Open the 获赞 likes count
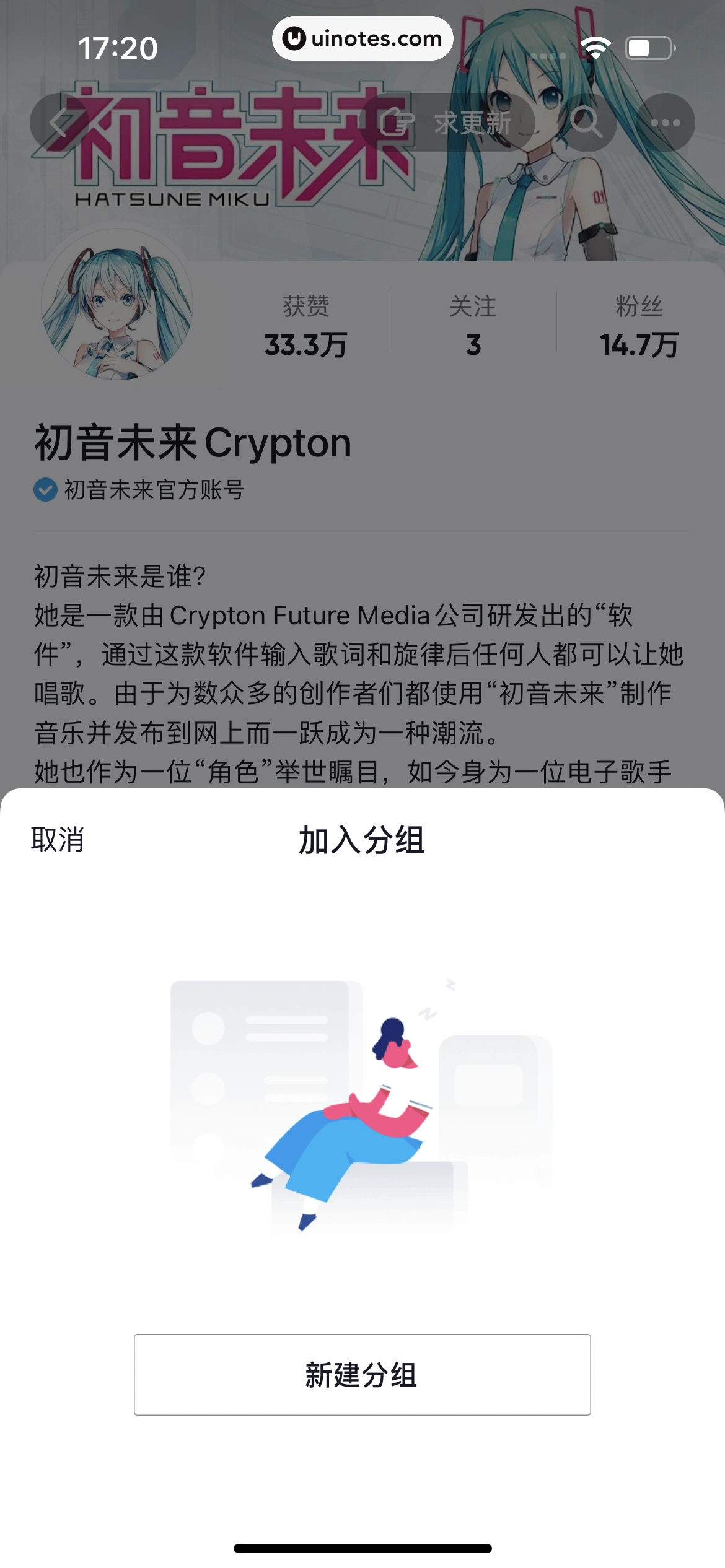725x1568 pixels. [x=305, y=326]
